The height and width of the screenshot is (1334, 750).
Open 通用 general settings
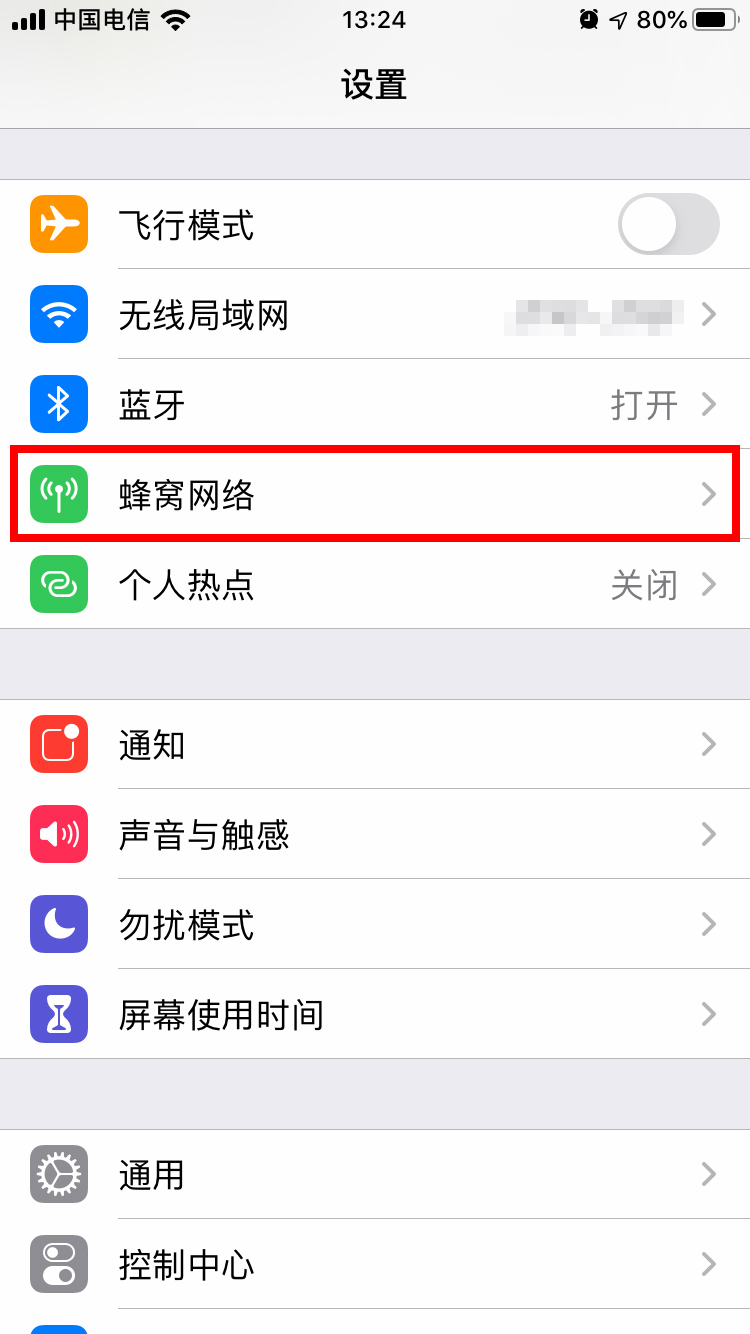pos(375,1174)
